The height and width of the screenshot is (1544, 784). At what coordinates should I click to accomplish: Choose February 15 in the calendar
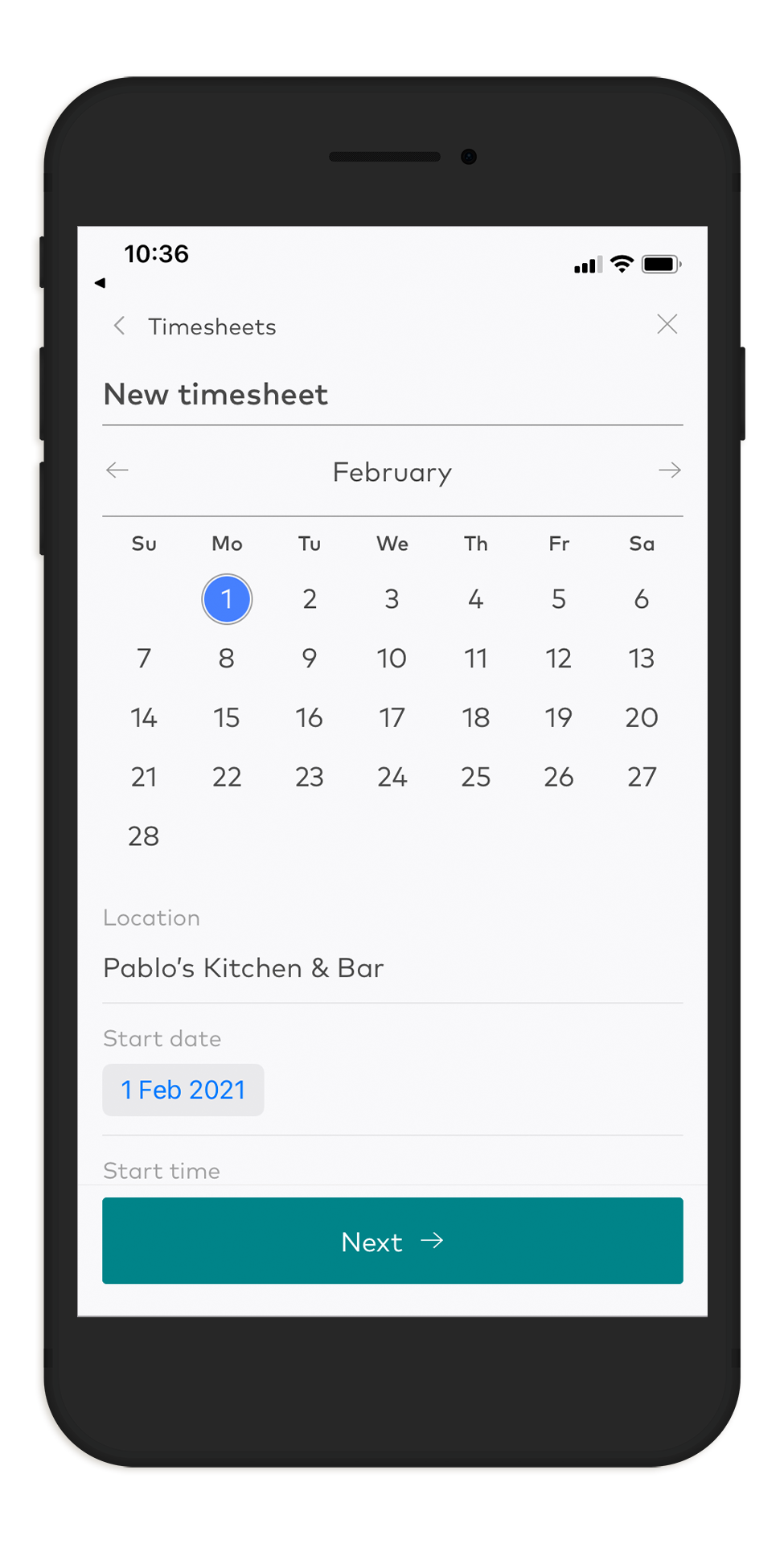tap(227, 717)
